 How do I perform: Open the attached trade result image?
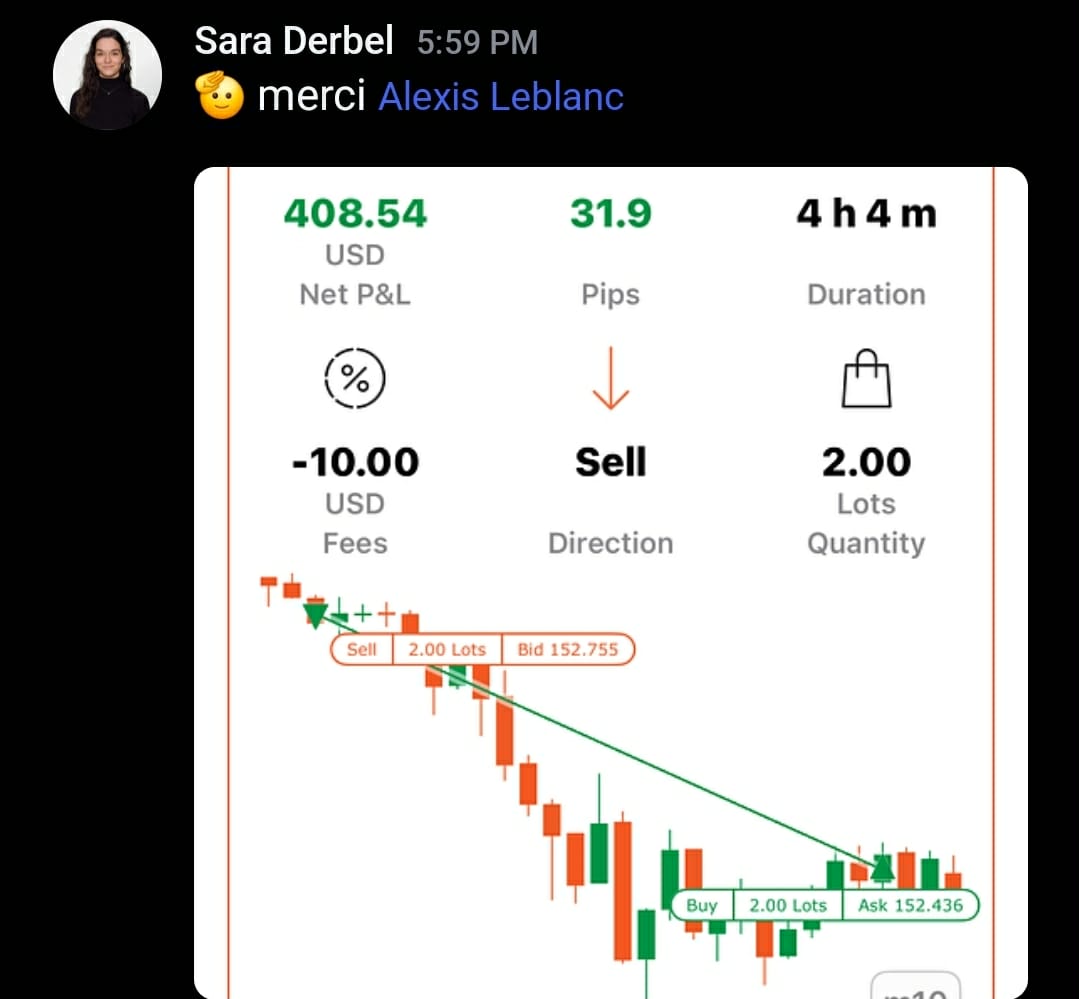(x=610, y=582)
